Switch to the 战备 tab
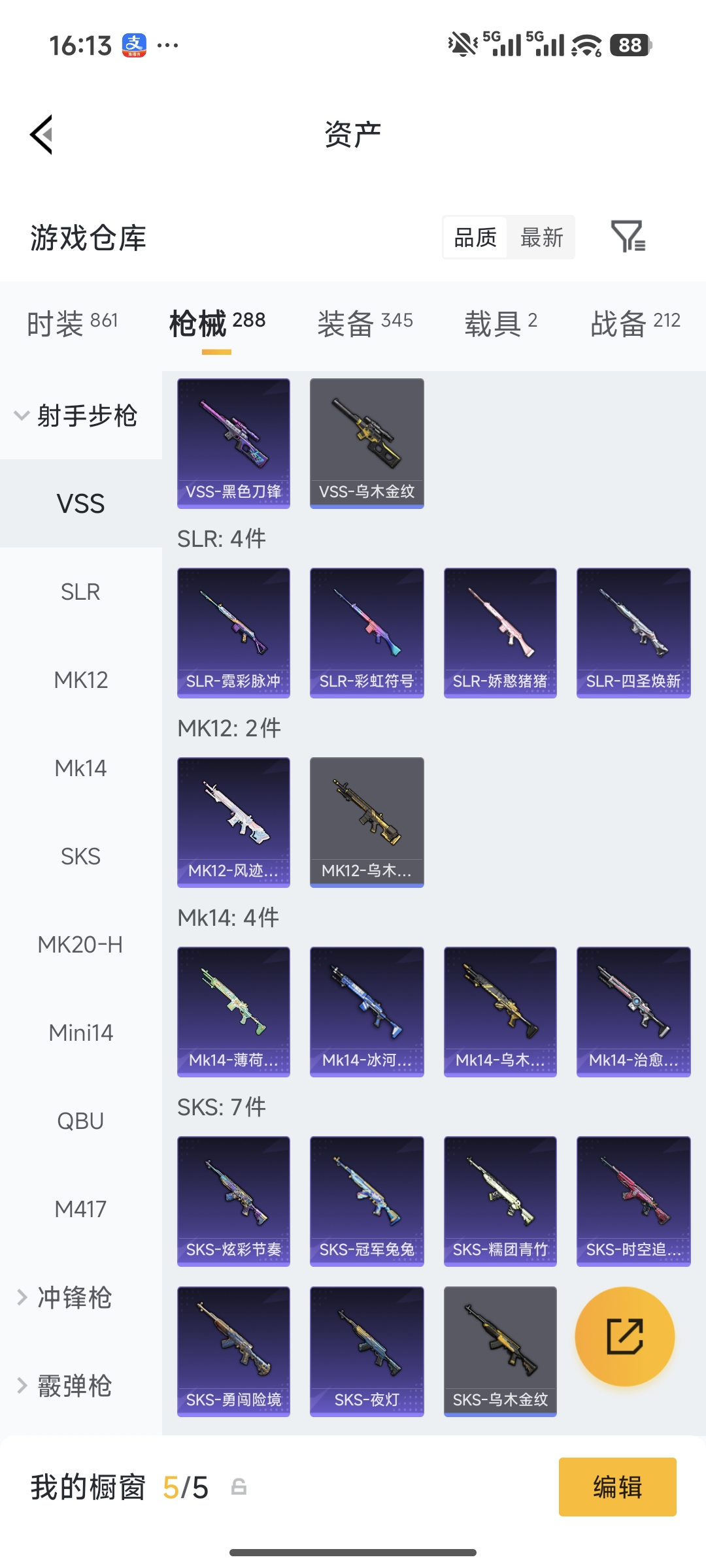This screenshot has width=706, height=1568. coord(635,323)
